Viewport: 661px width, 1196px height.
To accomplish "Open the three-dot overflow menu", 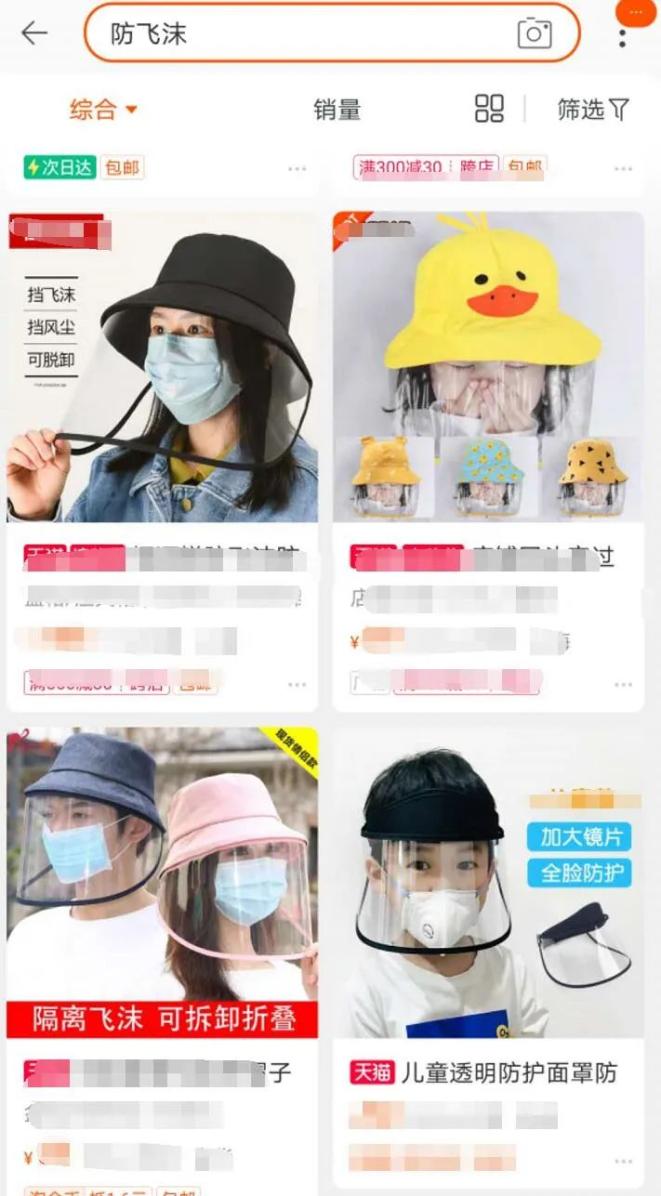I will coord(622,37).
